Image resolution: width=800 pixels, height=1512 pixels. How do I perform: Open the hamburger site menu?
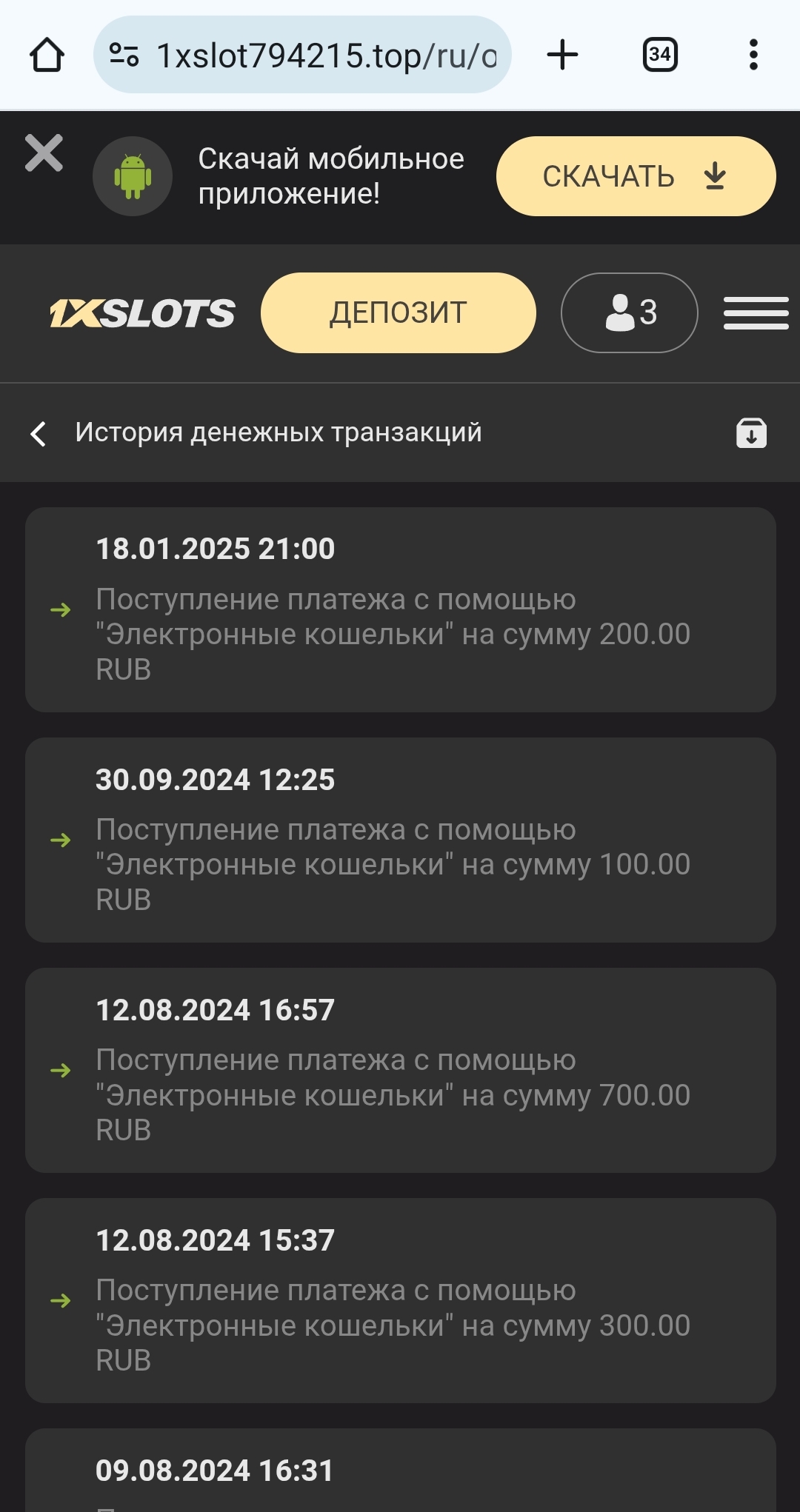coord(756,312)
